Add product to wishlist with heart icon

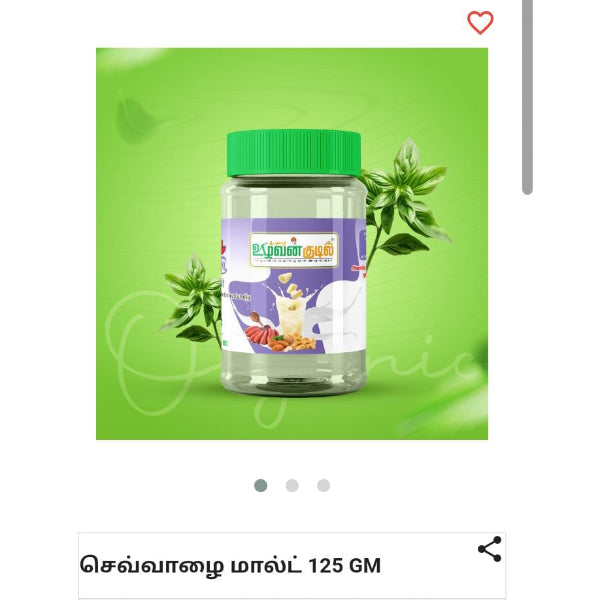[x=480, y=22]
